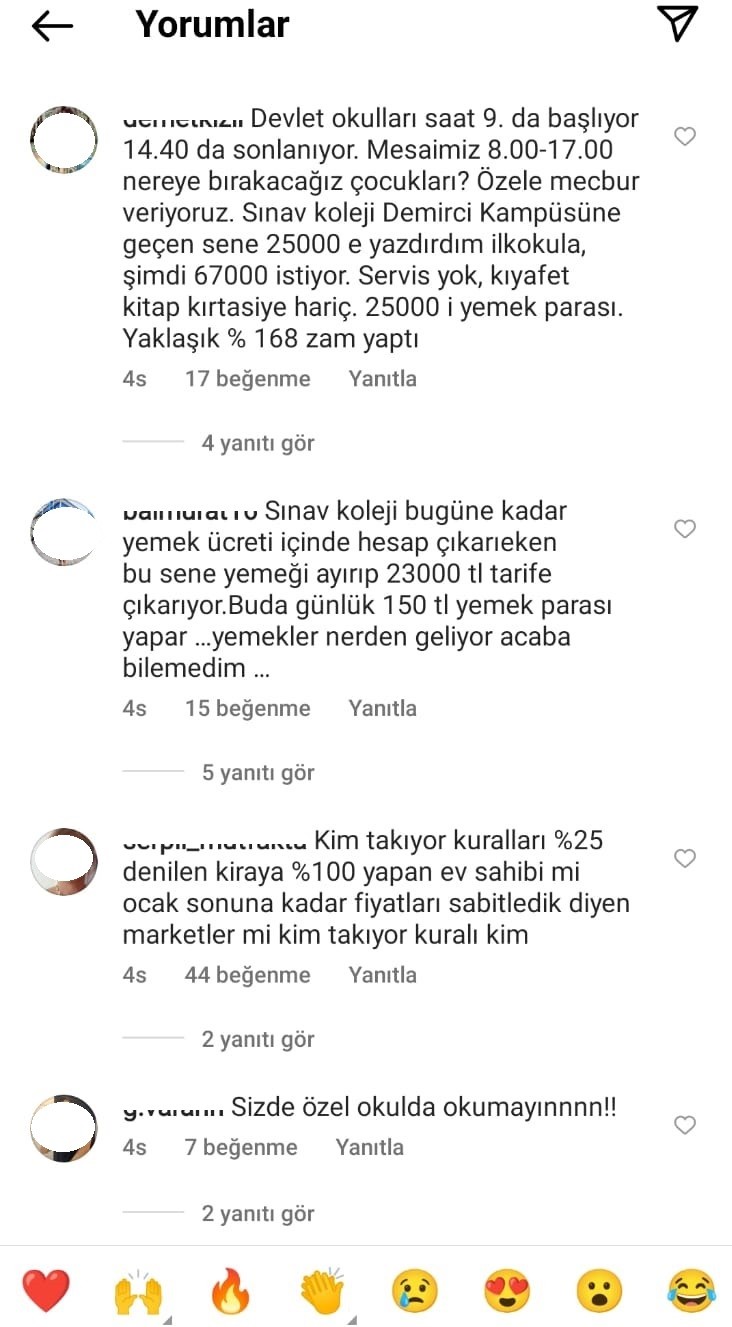Open the share/send paper plane icon
The image size is (732, 1327).
tap(677, 24)
